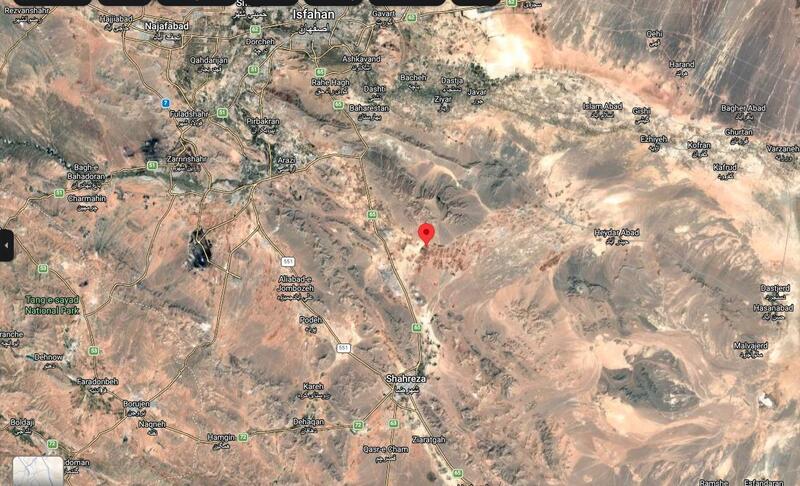Tap the red location pin
Screen dimensions: 800x486
[426, 234]
